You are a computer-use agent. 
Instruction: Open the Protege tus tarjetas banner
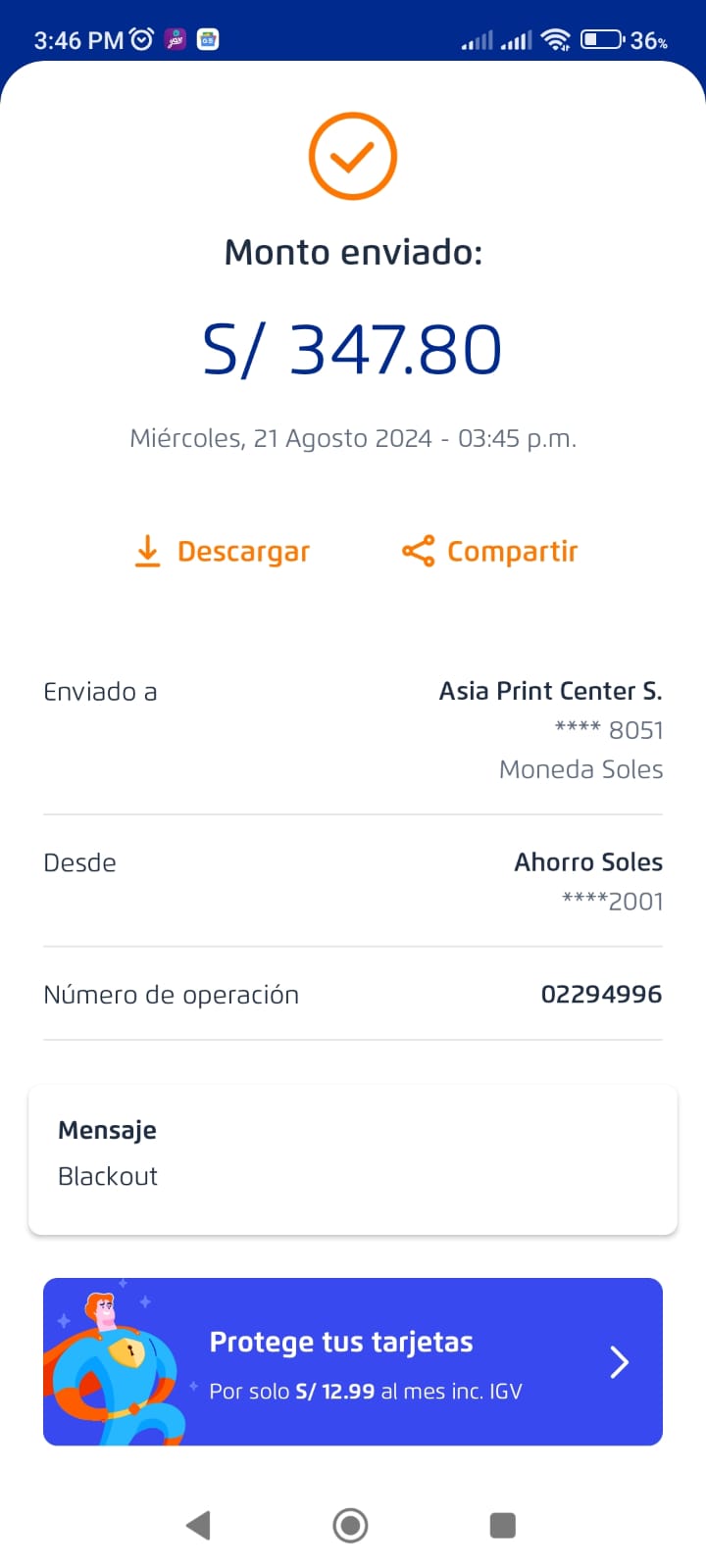(353, 1361)
